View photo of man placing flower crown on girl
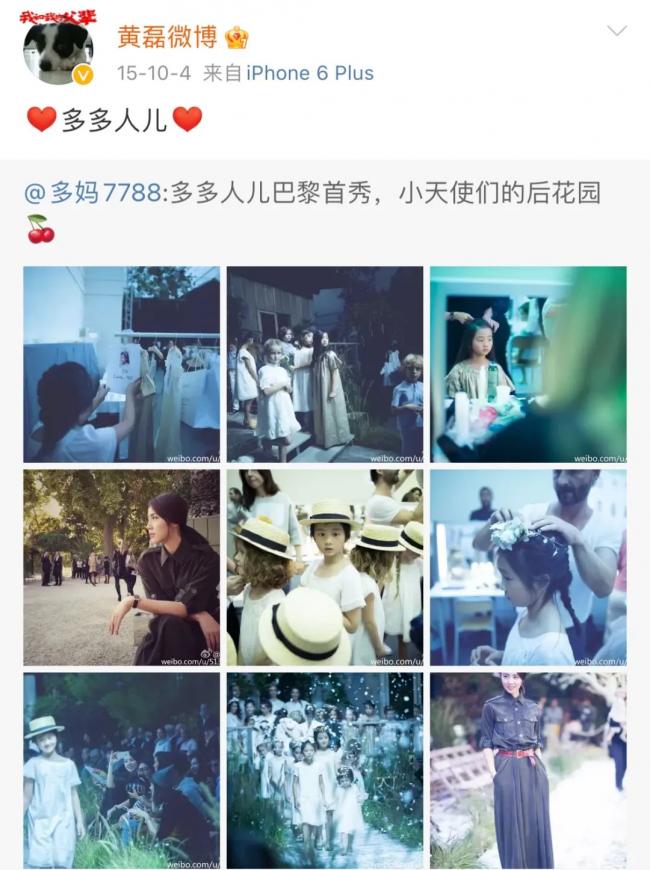This screenshot has width=650, height=870. coord(528,567)
